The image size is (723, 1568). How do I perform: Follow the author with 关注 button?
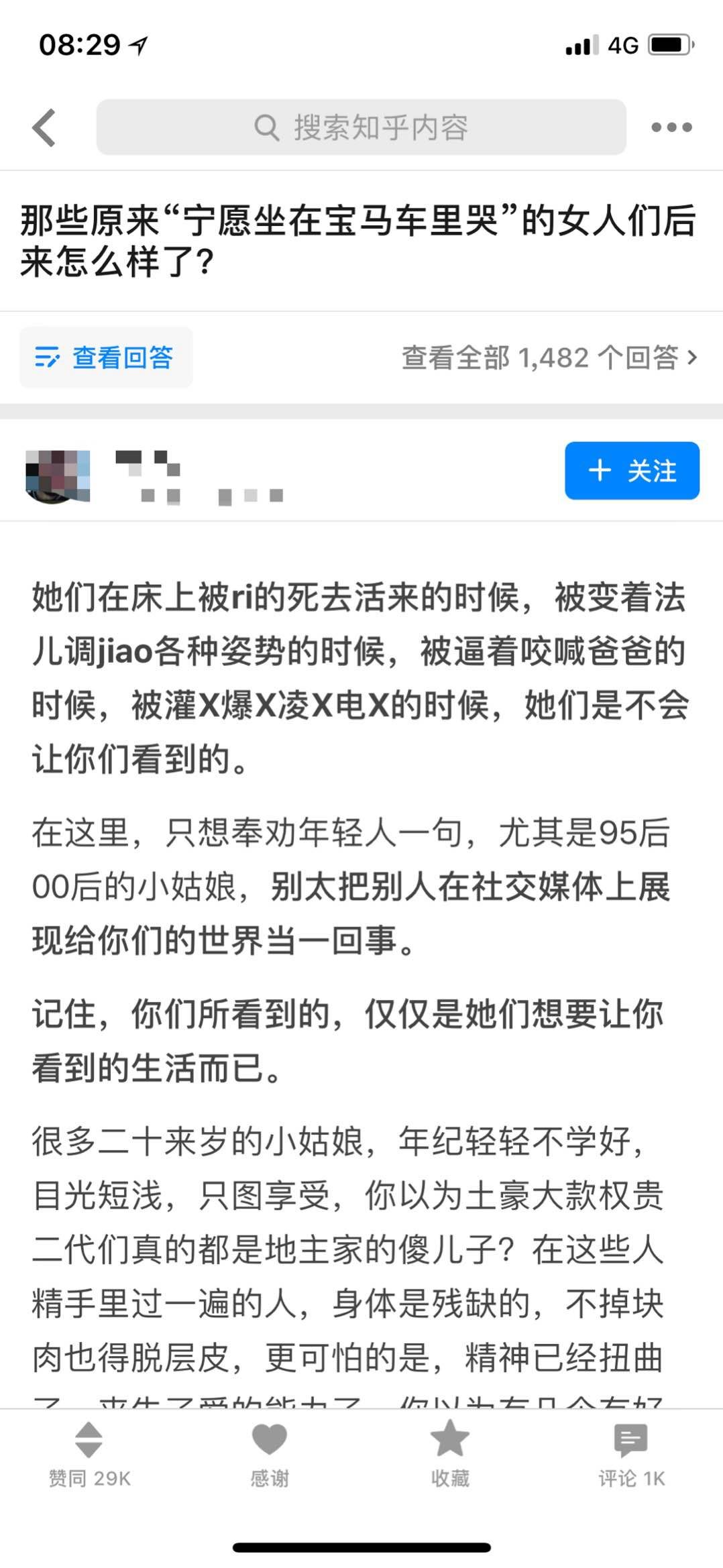click(x=632, y=471)
